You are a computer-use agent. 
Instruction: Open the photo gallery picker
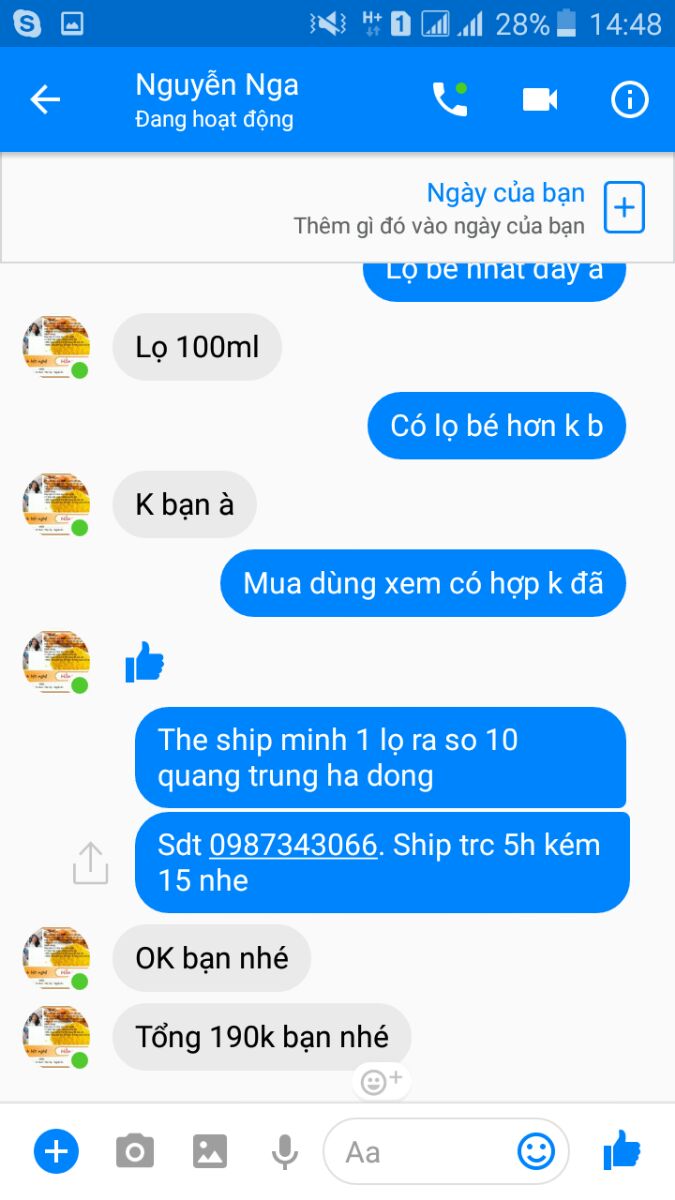coord(210,1152)
